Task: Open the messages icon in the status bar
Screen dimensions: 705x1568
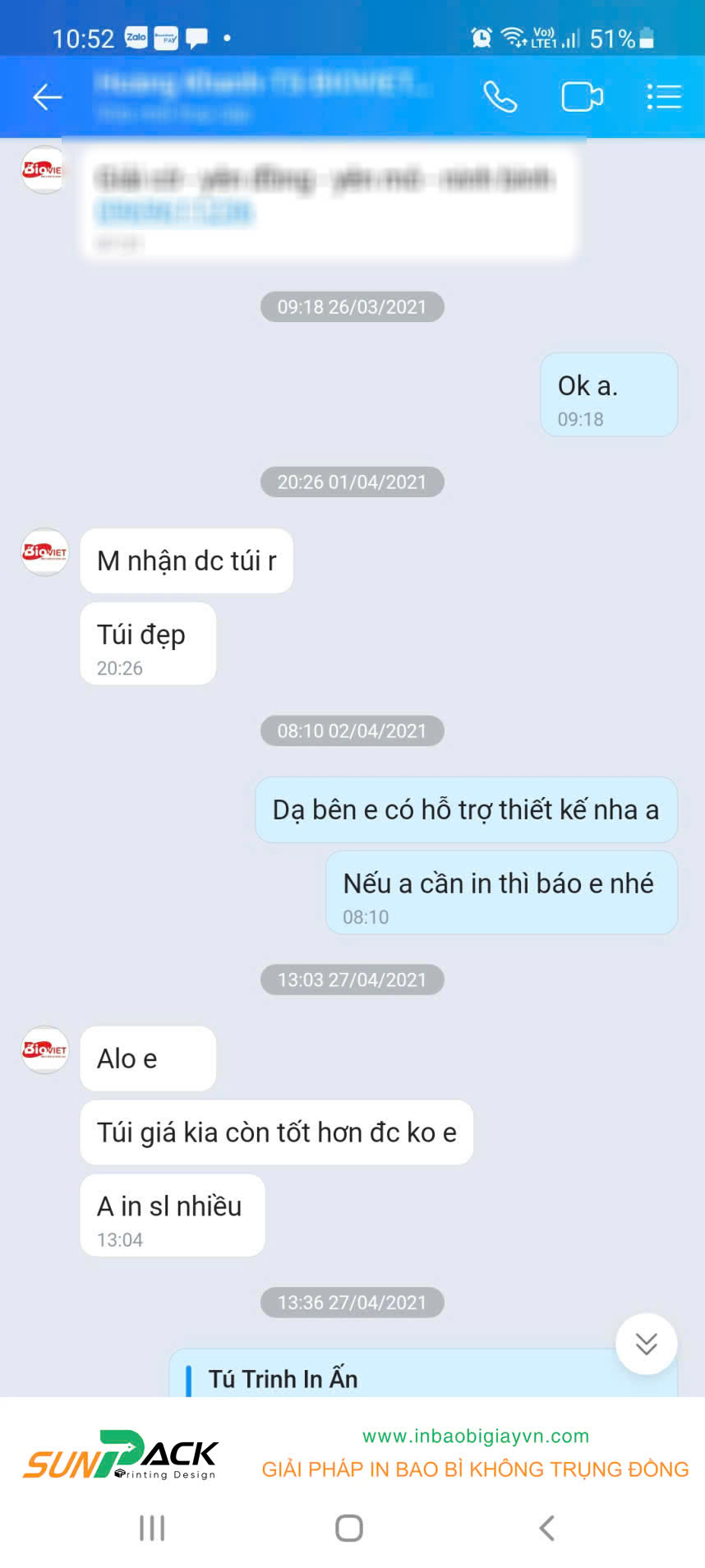Action: 196,37
